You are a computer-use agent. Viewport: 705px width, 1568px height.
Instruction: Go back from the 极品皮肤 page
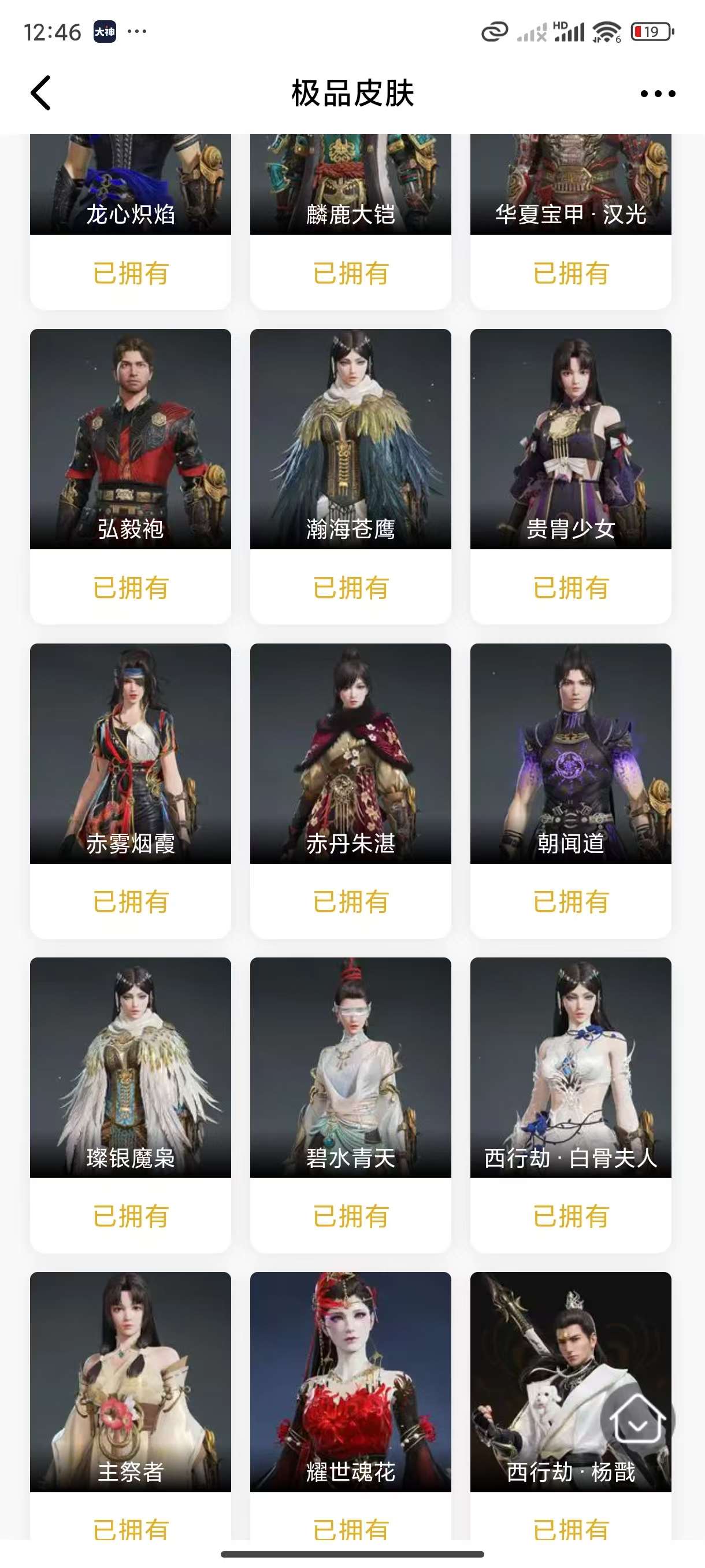coord(41,93)
